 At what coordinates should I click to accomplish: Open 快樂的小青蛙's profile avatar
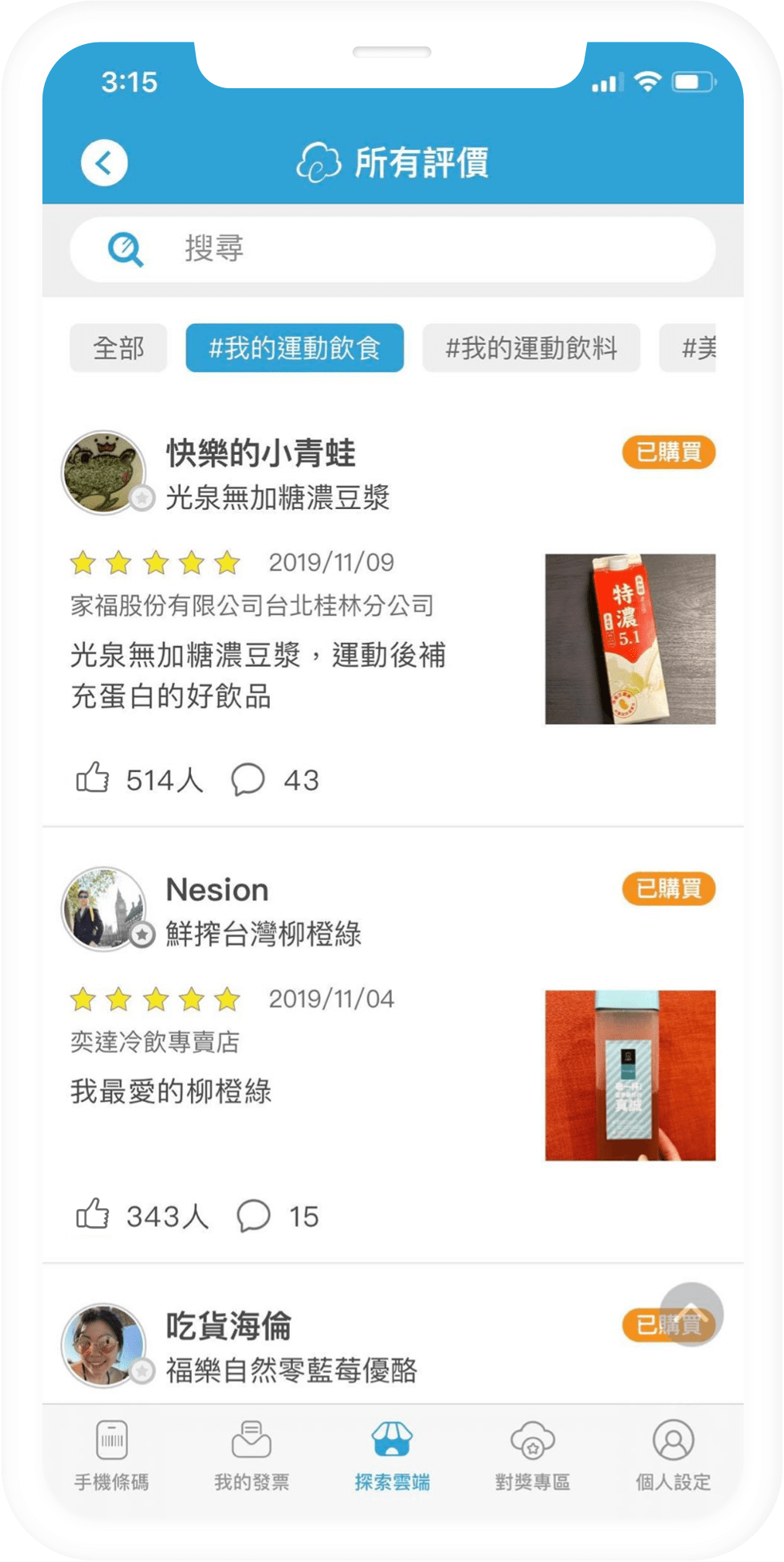coord(104,473)
